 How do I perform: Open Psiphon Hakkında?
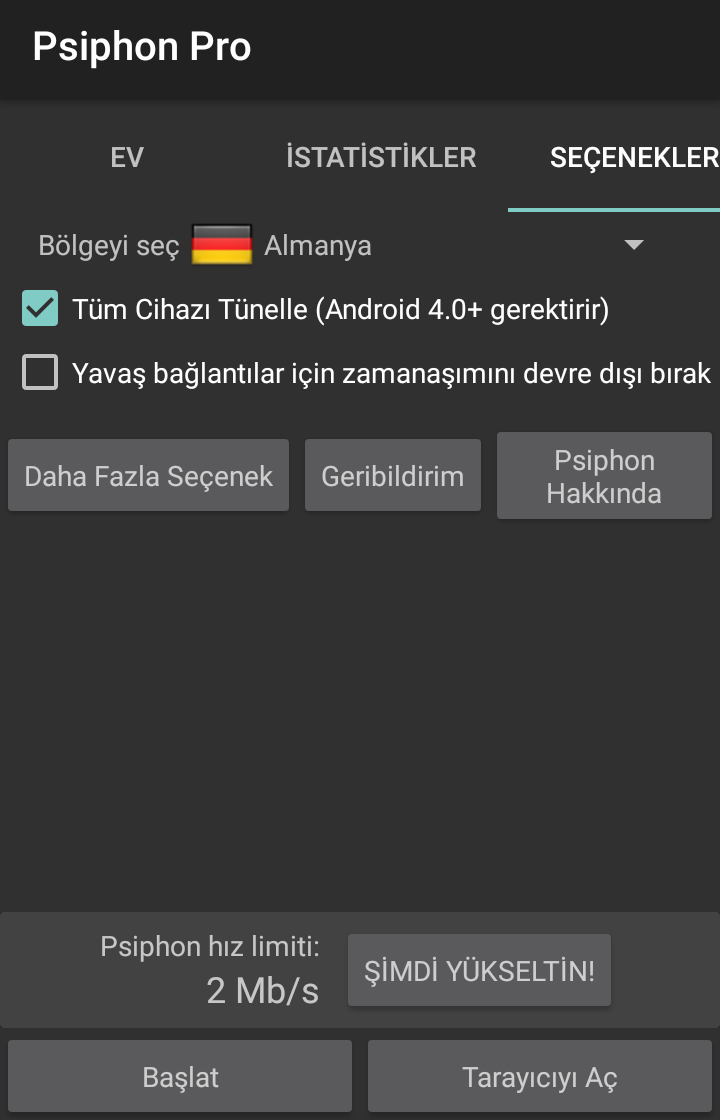point(604,476)
